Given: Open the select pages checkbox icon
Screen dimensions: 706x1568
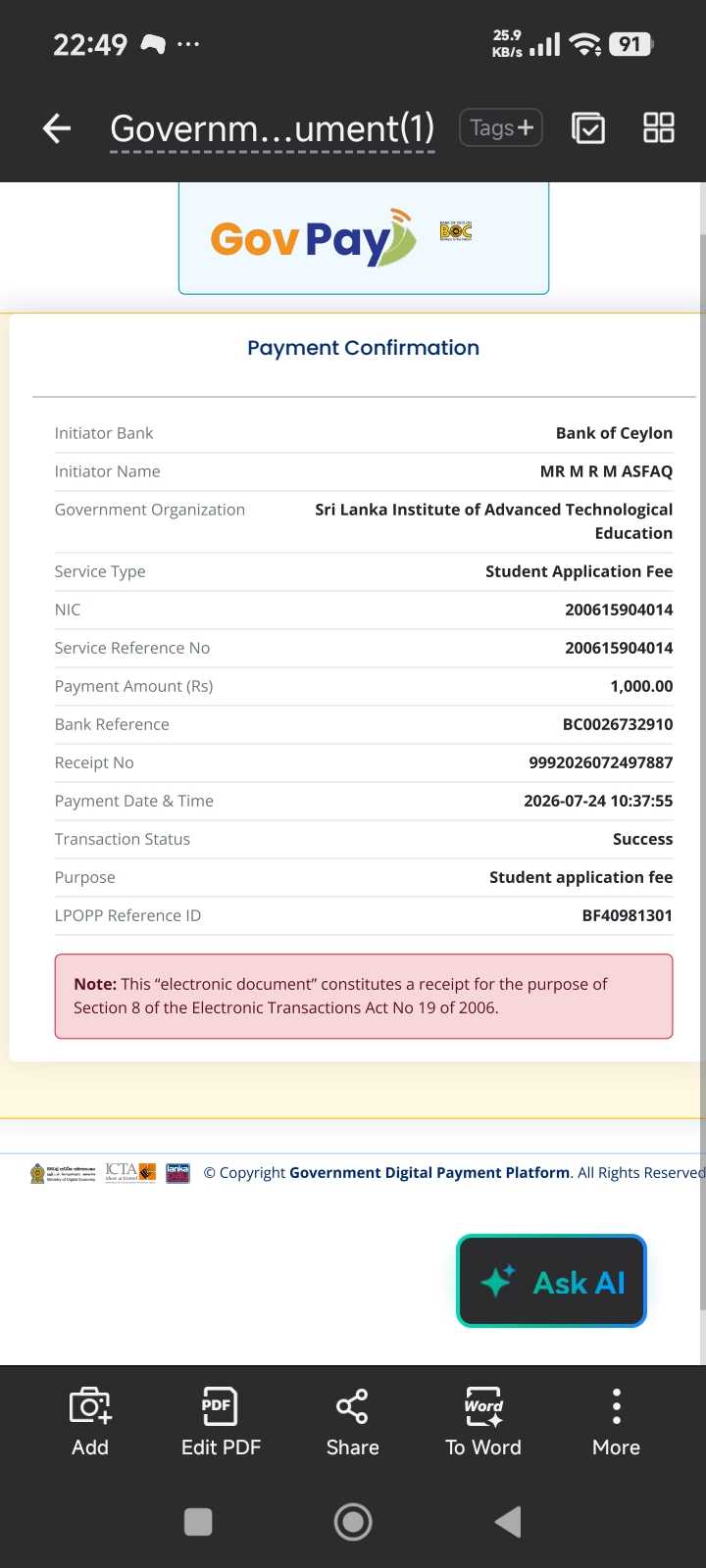Looking at the screenshot, I should pos(588,128).
